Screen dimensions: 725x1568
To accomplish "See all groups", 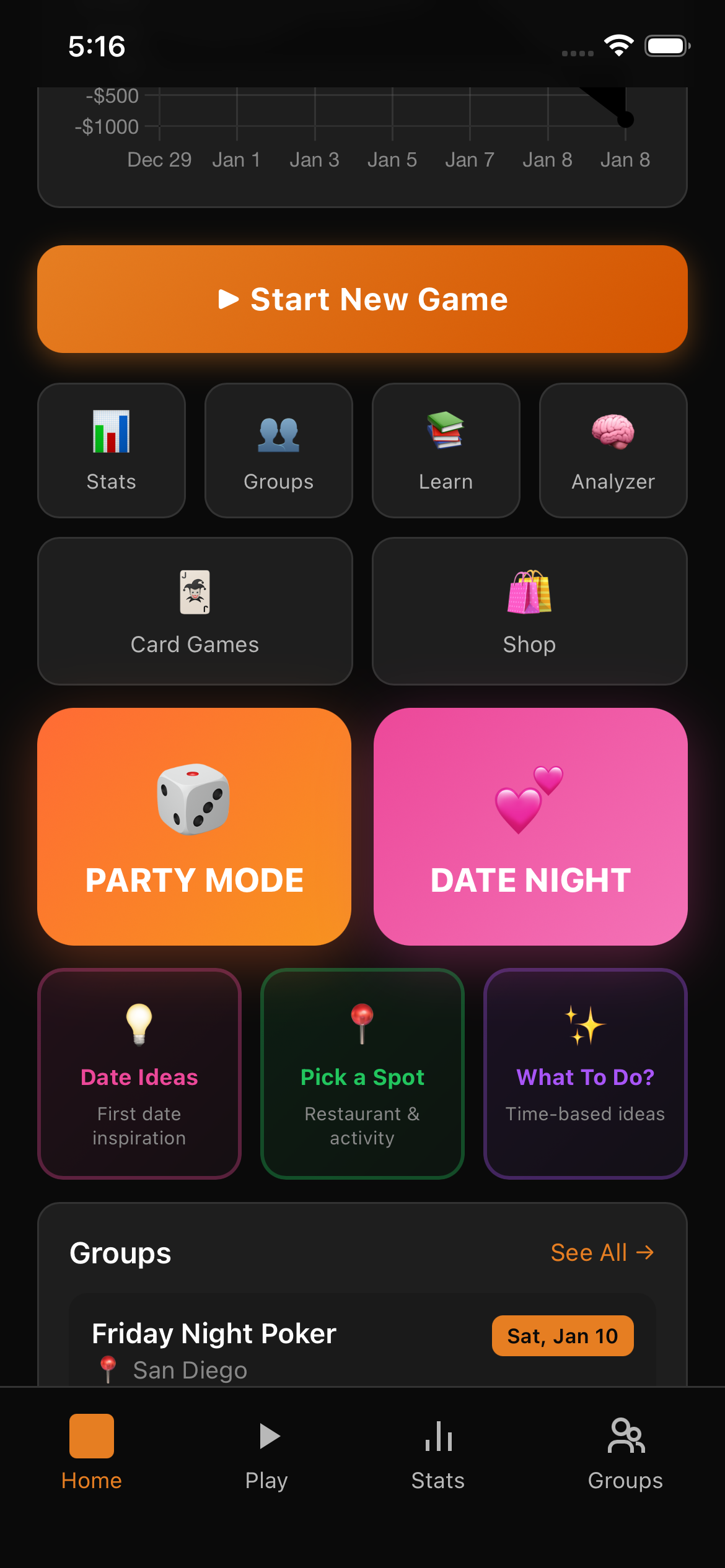I will point(602,1252).
